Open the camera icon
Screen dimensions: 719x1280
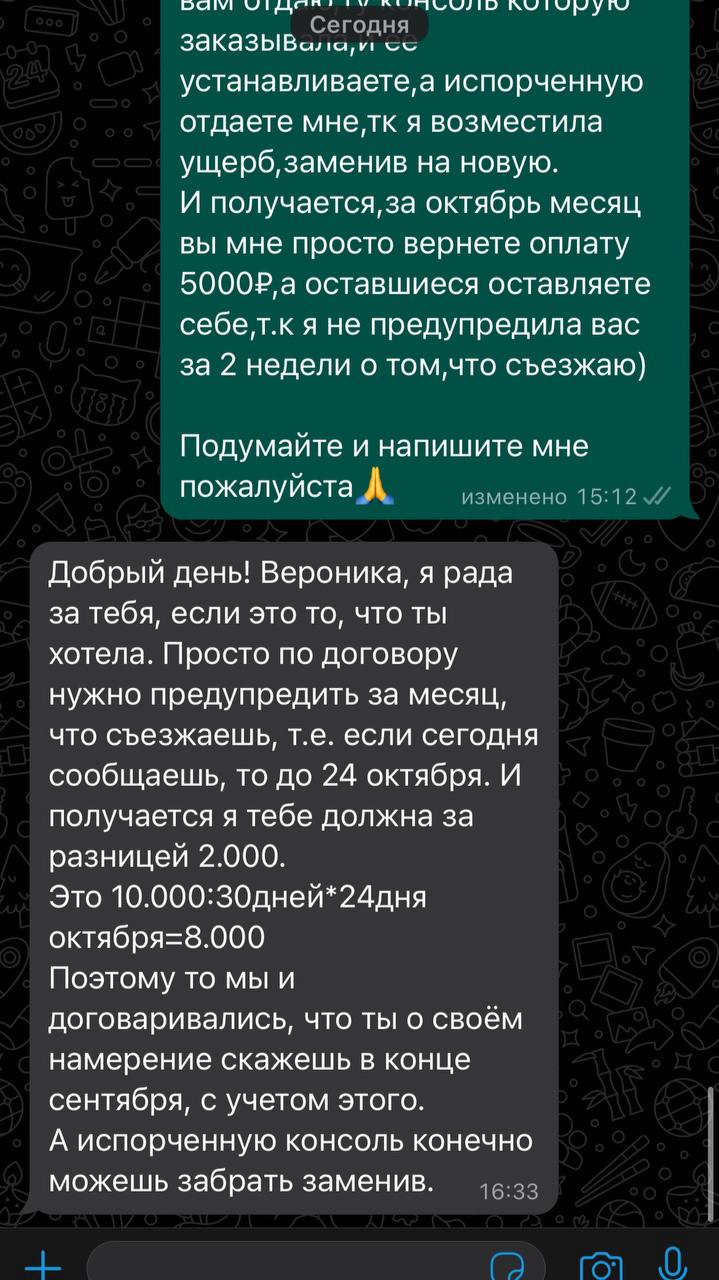tap(601, 1267)
